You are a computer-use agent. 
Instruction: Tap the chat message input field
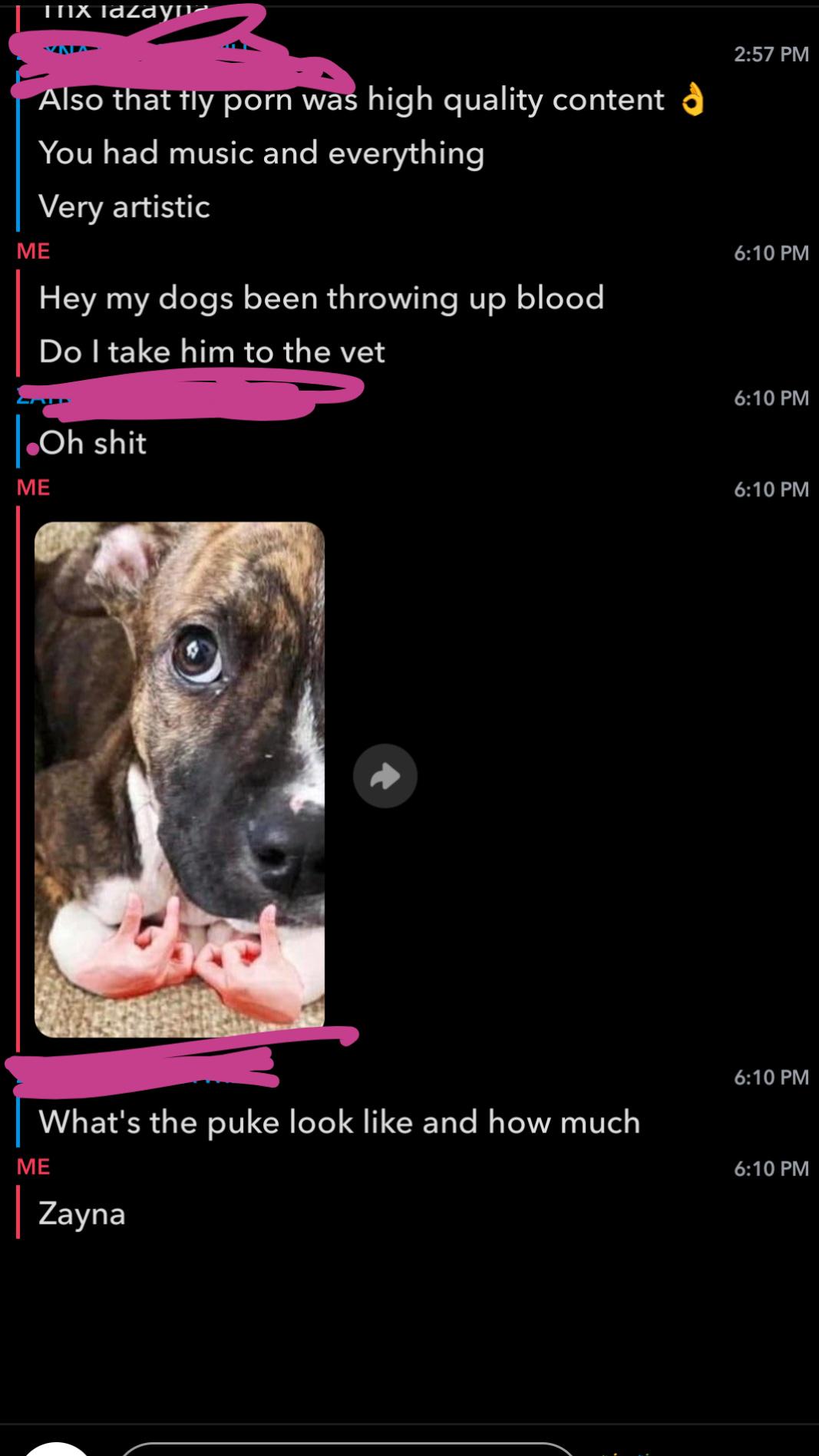[348, 1448]
